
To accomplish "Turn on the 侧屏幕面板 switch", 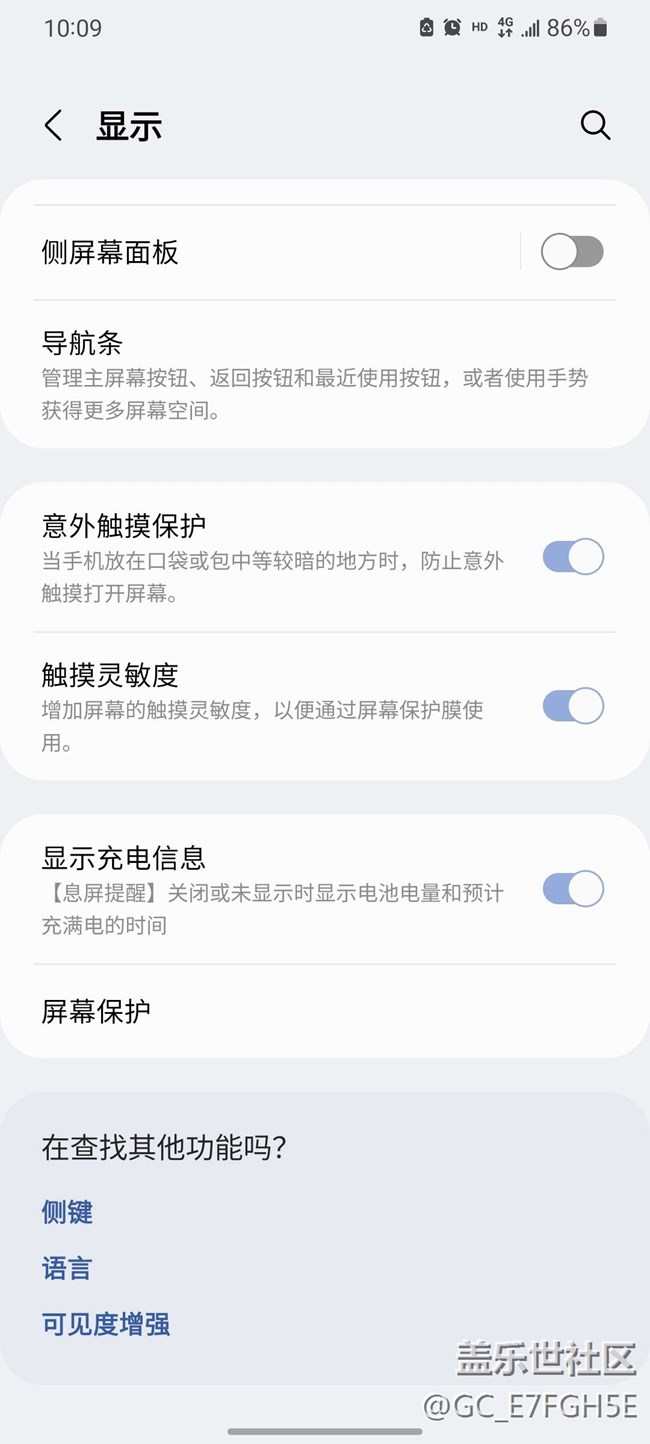I will [572, 252].
